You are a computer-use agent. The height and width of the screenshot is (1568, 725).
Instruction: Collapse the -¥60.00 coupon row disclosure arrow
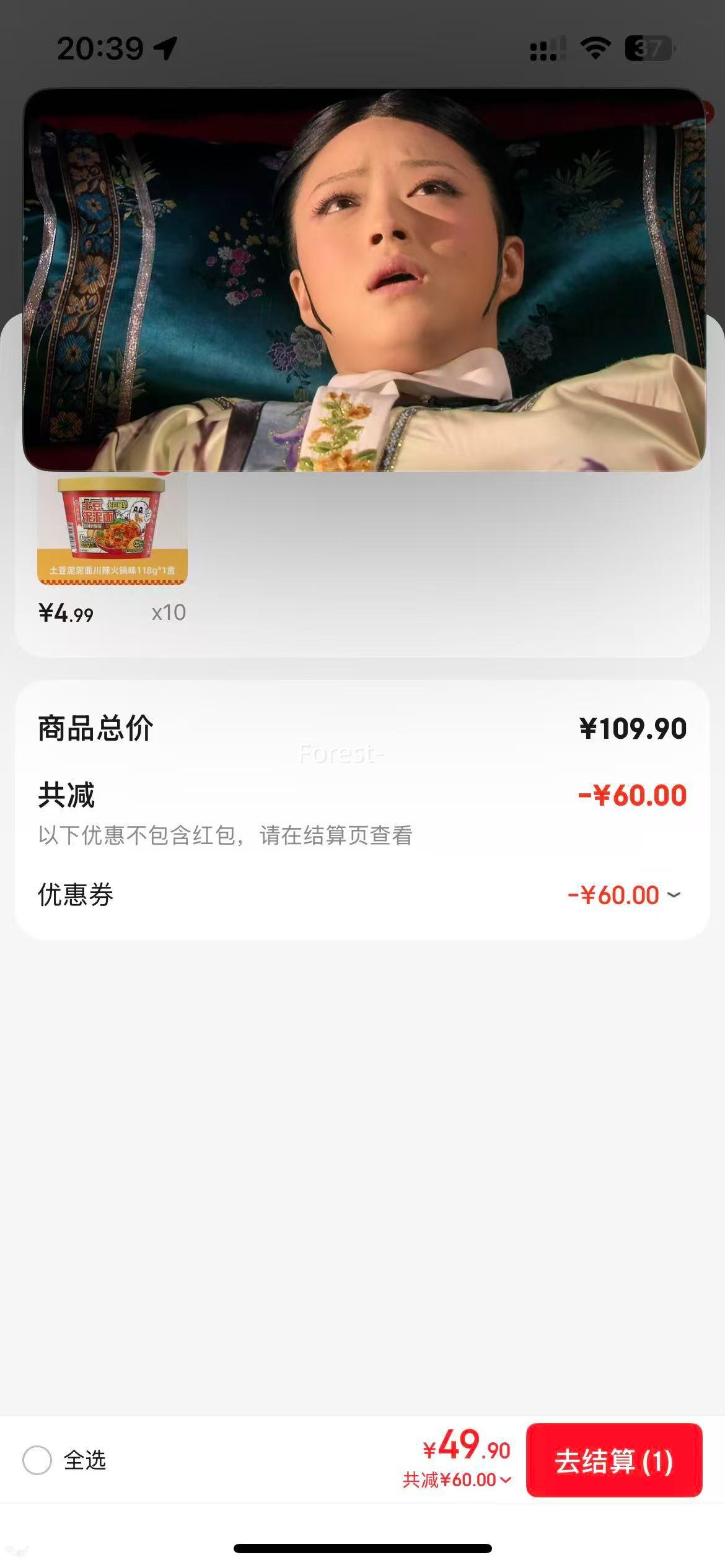click(675, 895)
